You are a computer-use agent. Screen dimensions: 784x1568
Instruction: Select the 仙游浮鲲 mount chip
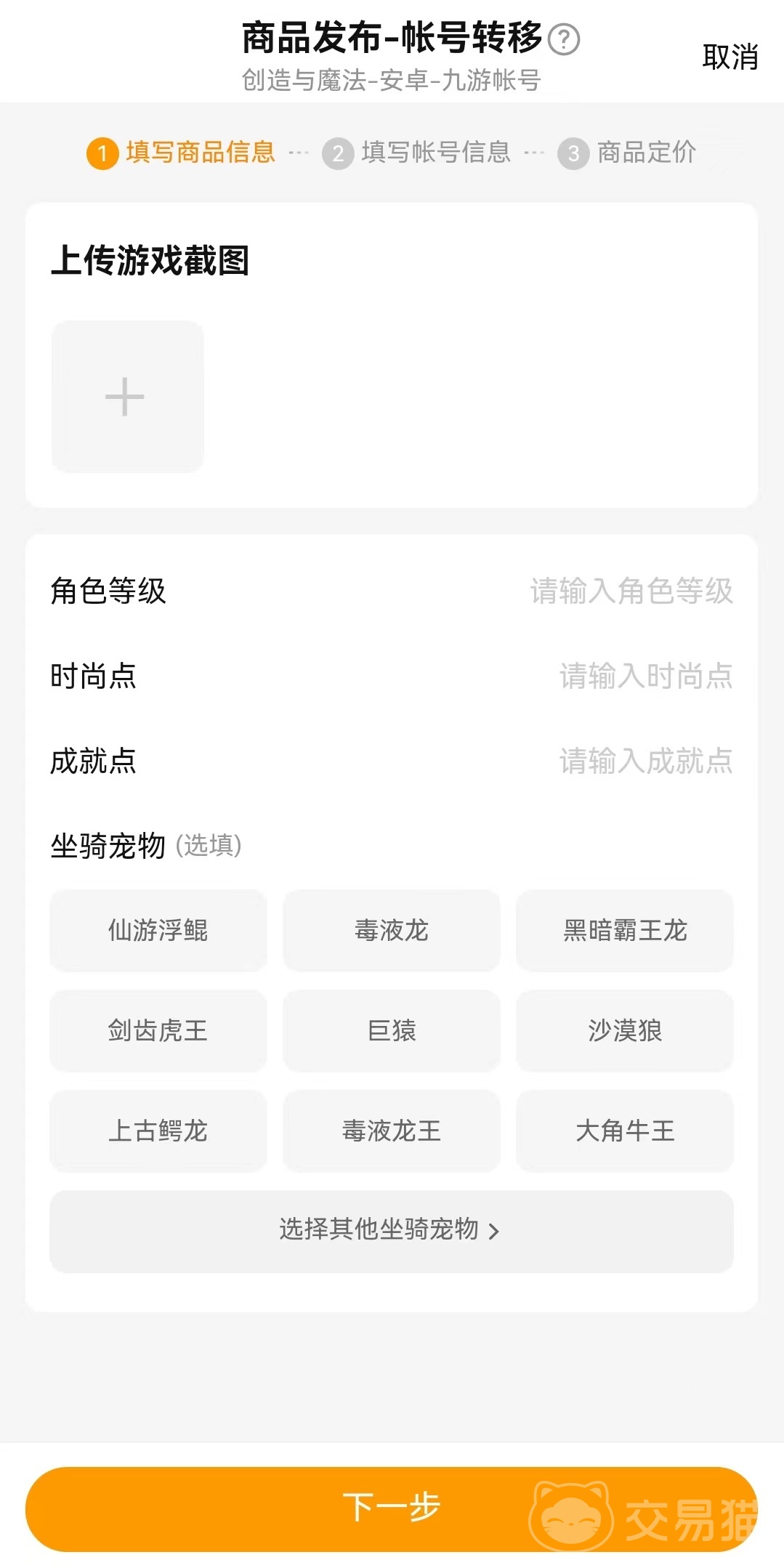[158, 930]
